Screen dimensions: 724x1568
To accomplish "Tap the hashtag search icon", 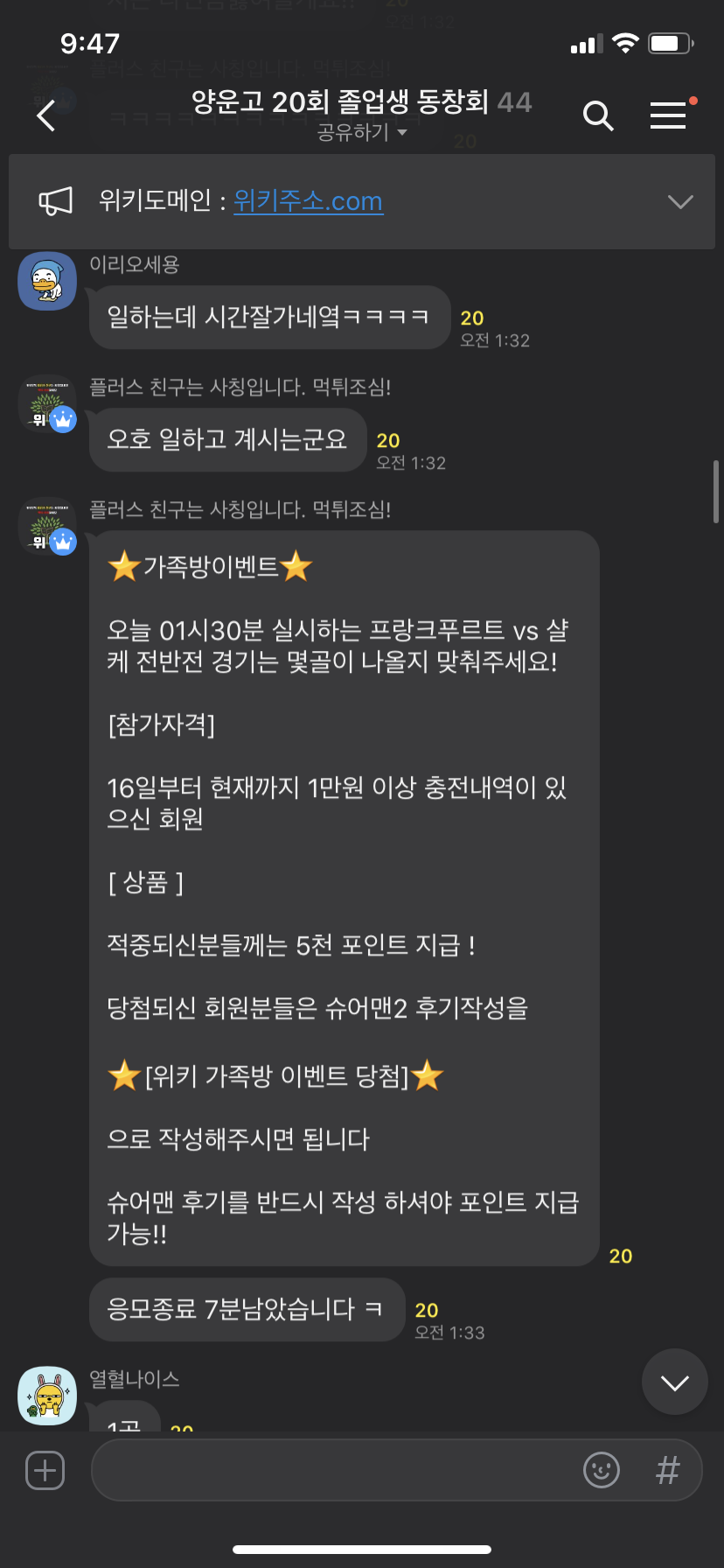I will pos(667,1470).
